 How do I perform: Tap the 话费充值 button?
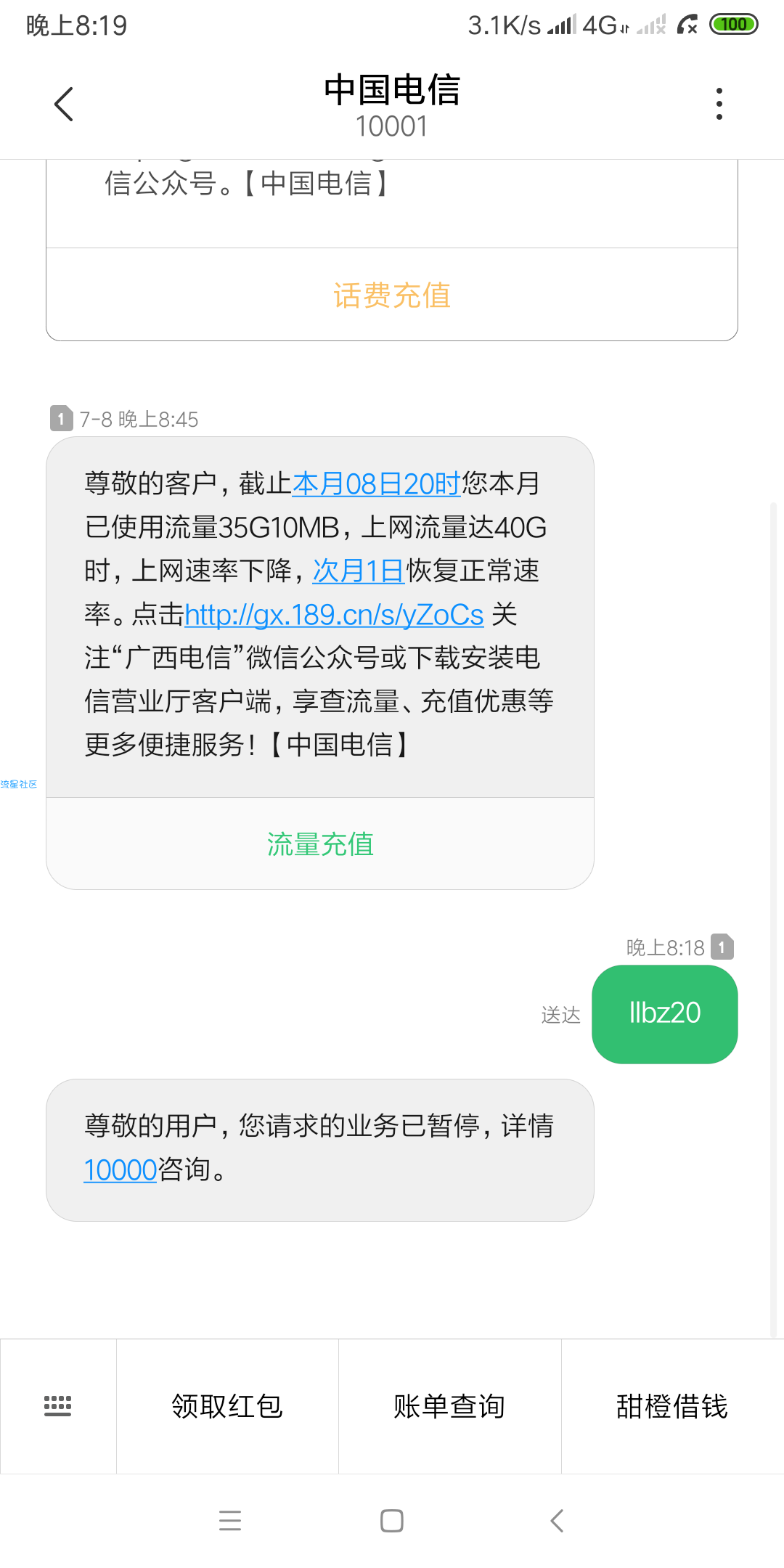click(392, 295)
